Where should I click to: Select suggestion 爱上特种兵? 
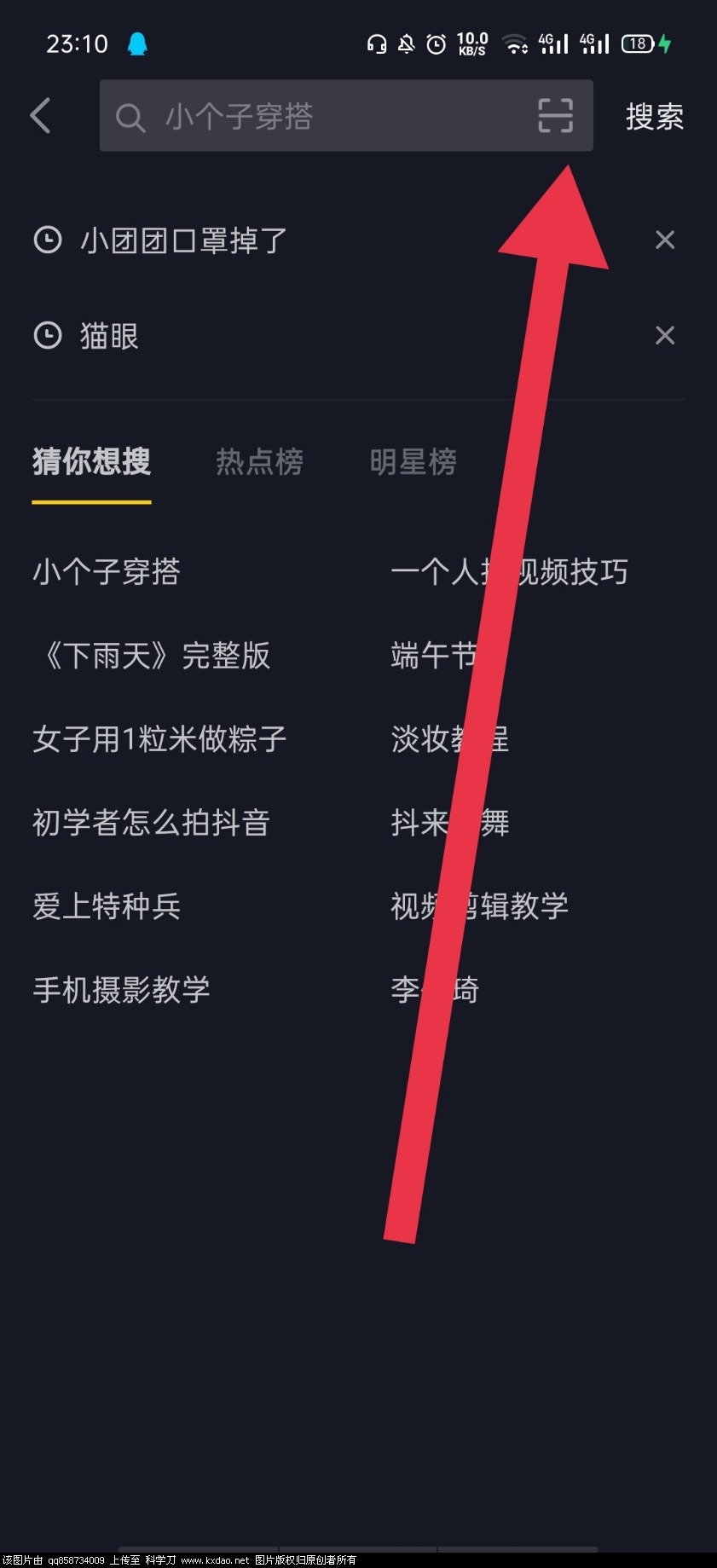pos(107,906)
